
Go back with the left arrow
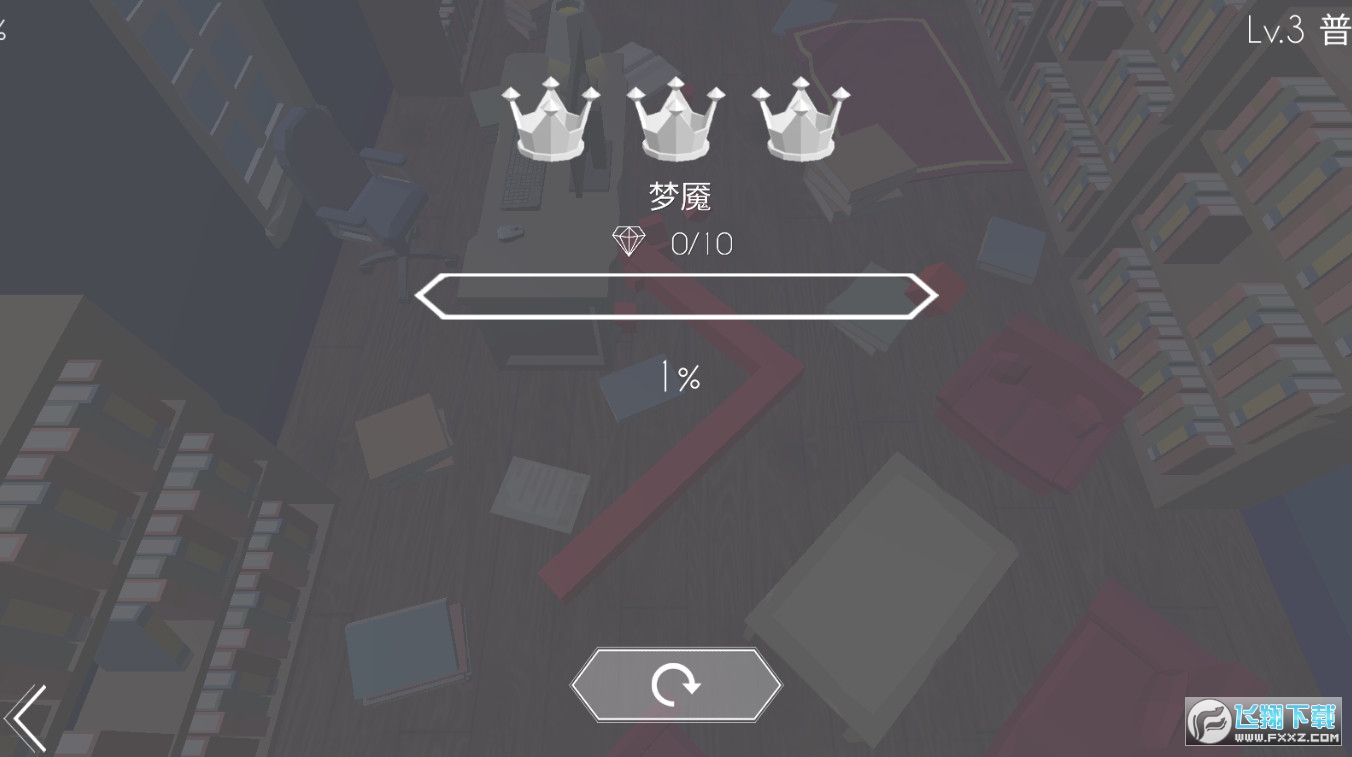(27, 717)
